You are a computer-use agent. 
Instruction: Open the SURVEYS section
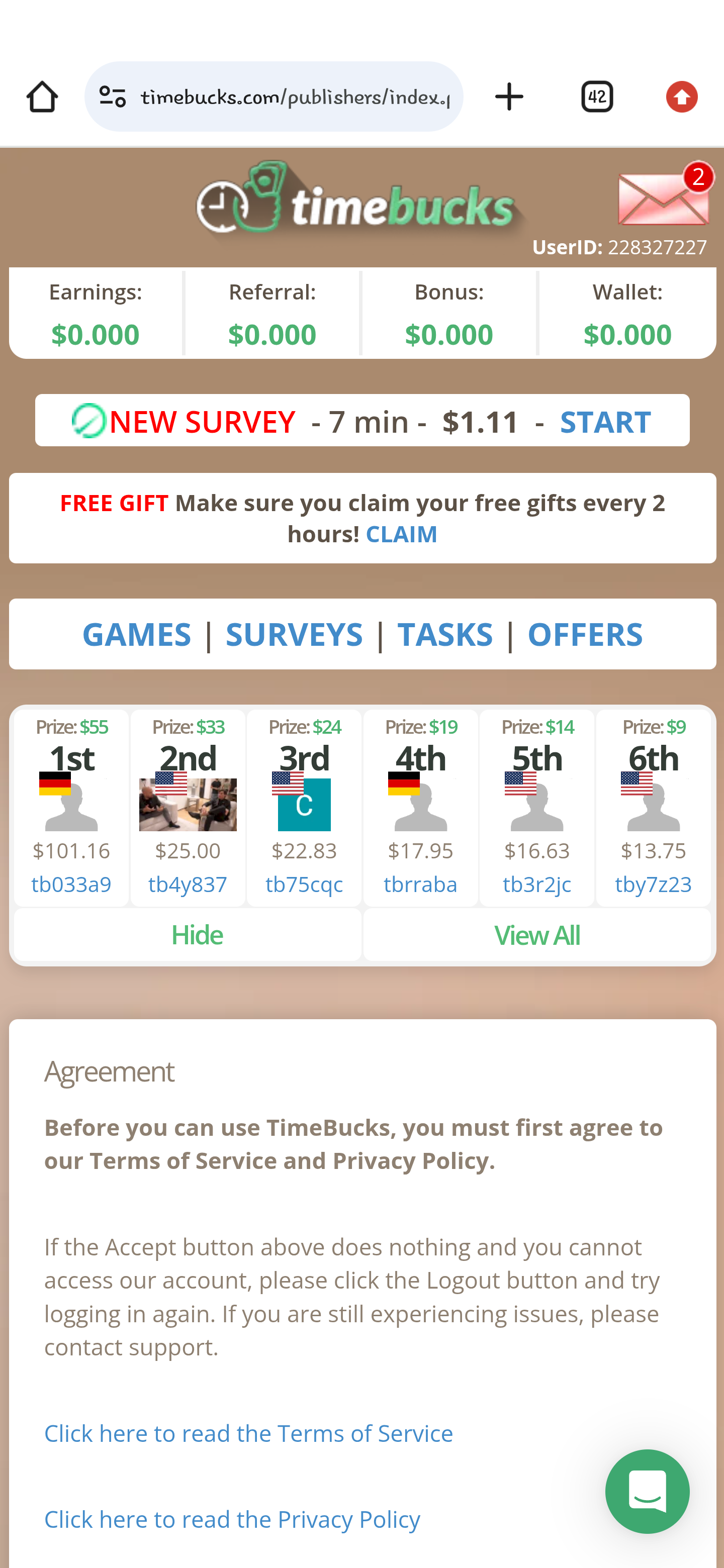click(x=294, y=634)
